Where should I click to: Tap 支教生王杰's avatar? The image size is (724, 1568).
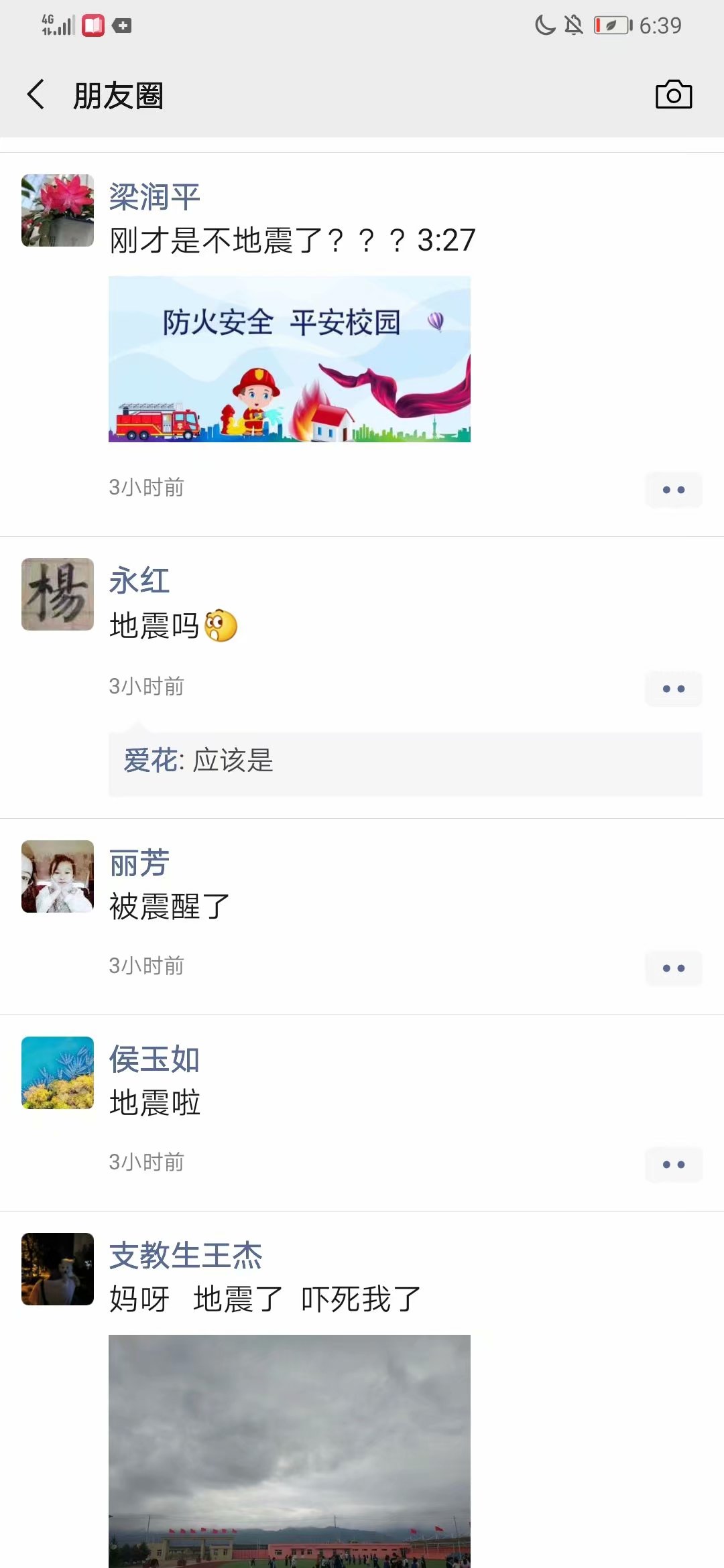58,1269
